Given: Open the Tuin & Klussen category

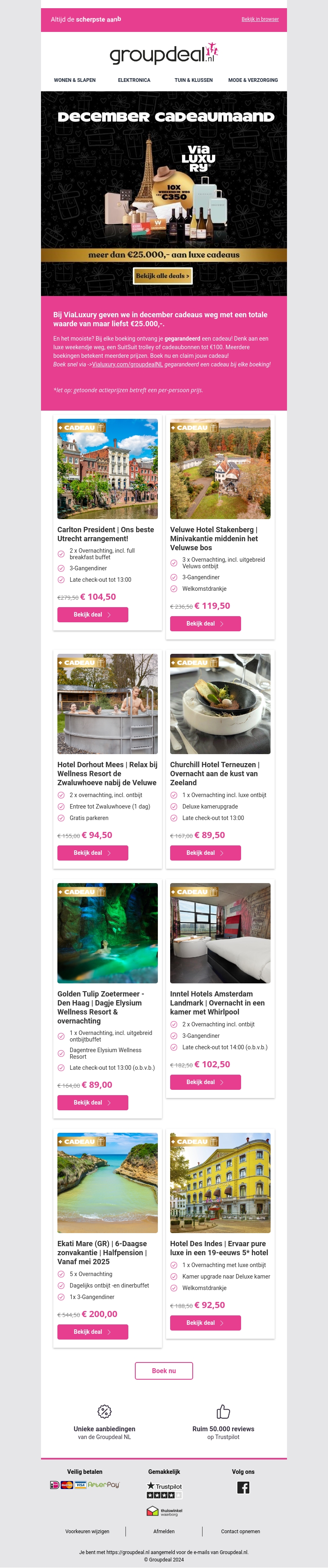Looking at the screenshot, I should pyautogui.click(x=193, y=80).
